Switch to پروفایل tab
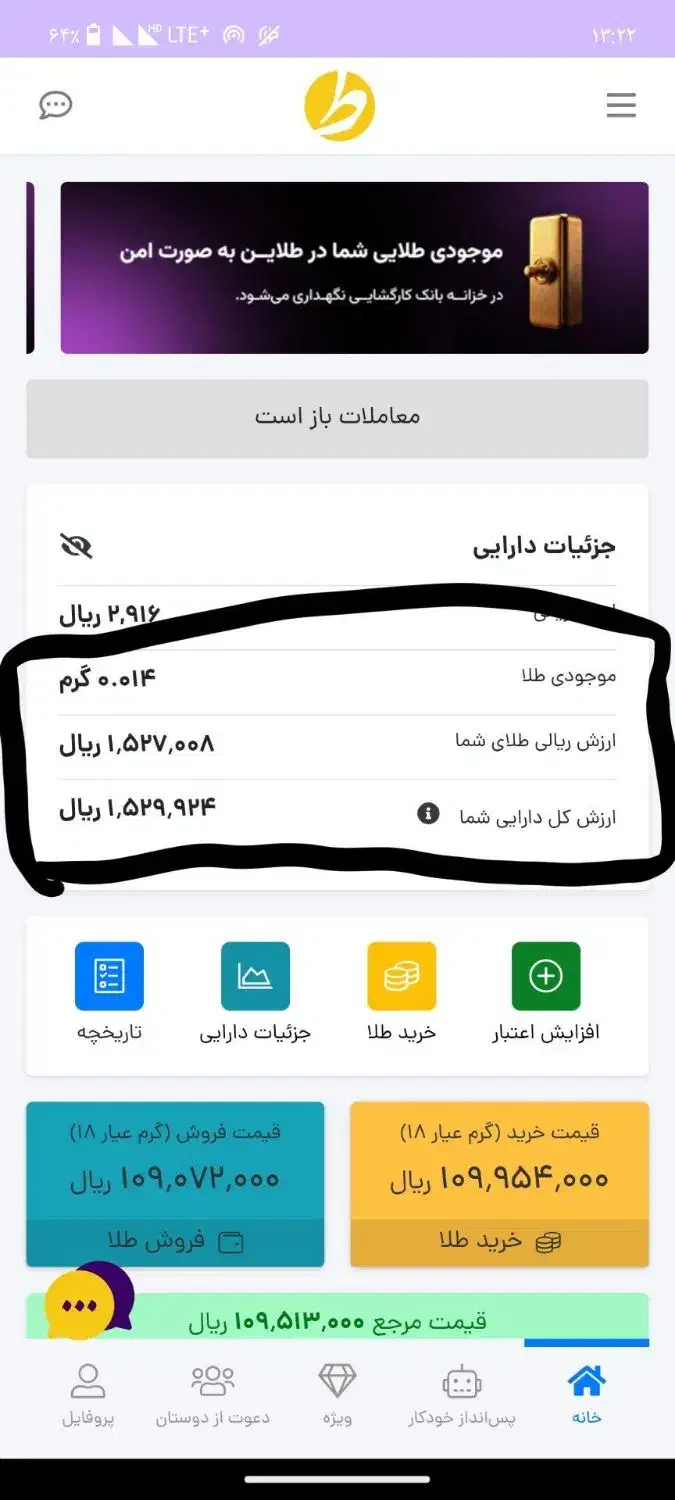The image size is (675, 1500). pyautogui.click(x=88, y=1395)
